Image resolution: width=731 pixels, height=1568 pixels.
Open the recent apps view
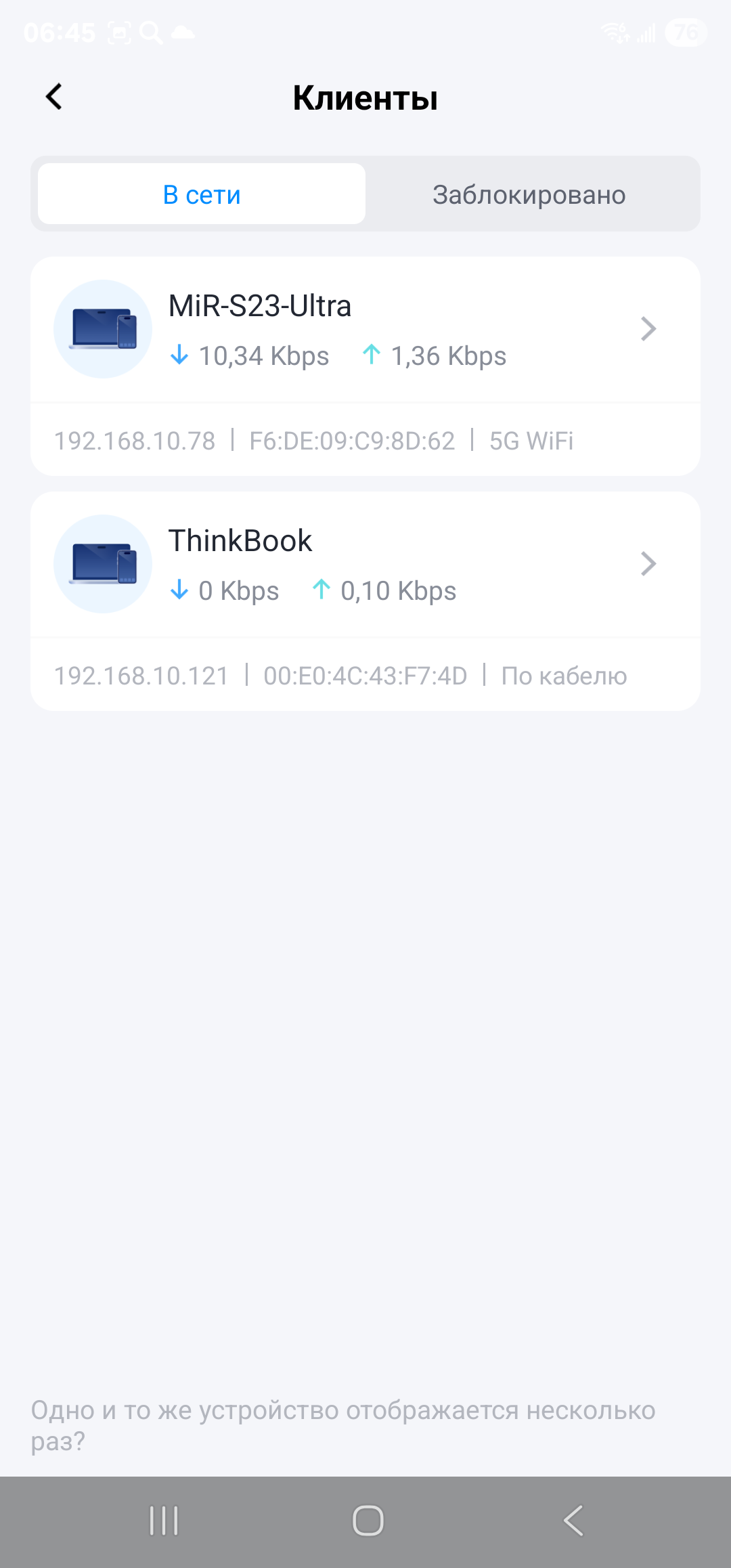(164, 1521)
